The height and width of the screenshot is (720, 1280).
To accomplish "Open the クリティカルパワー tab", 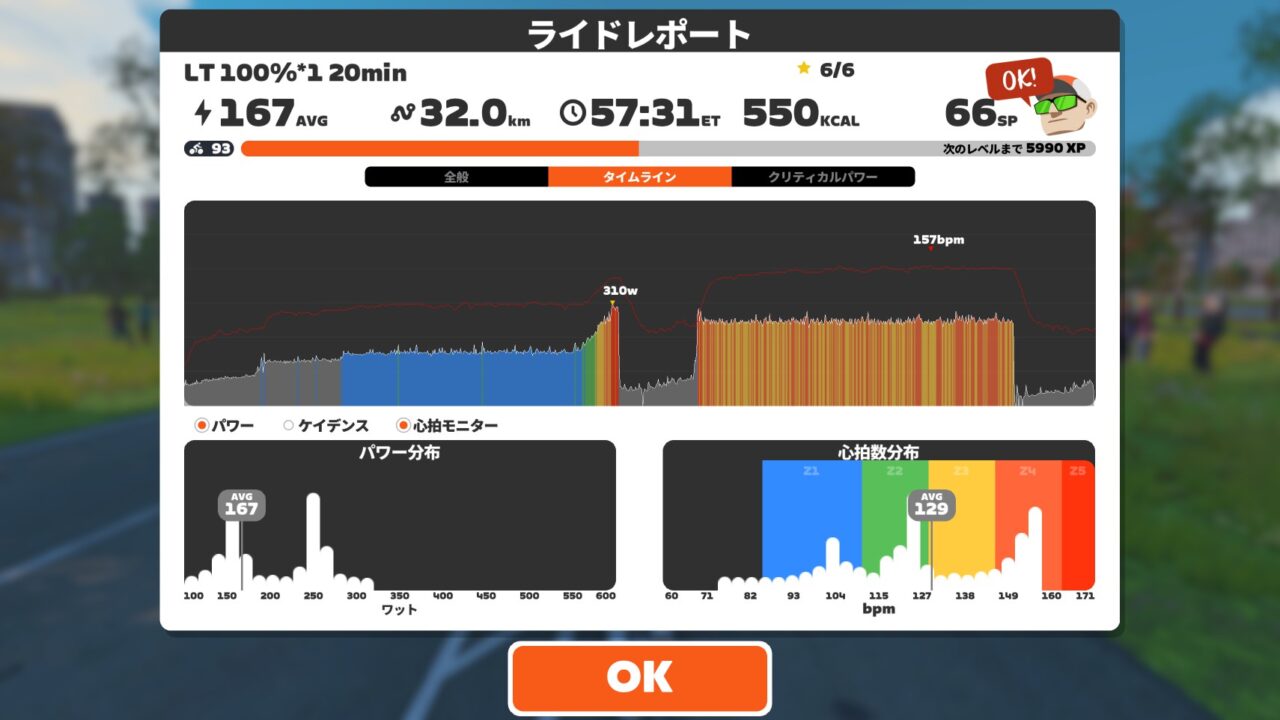I will (x=823, y=177).
